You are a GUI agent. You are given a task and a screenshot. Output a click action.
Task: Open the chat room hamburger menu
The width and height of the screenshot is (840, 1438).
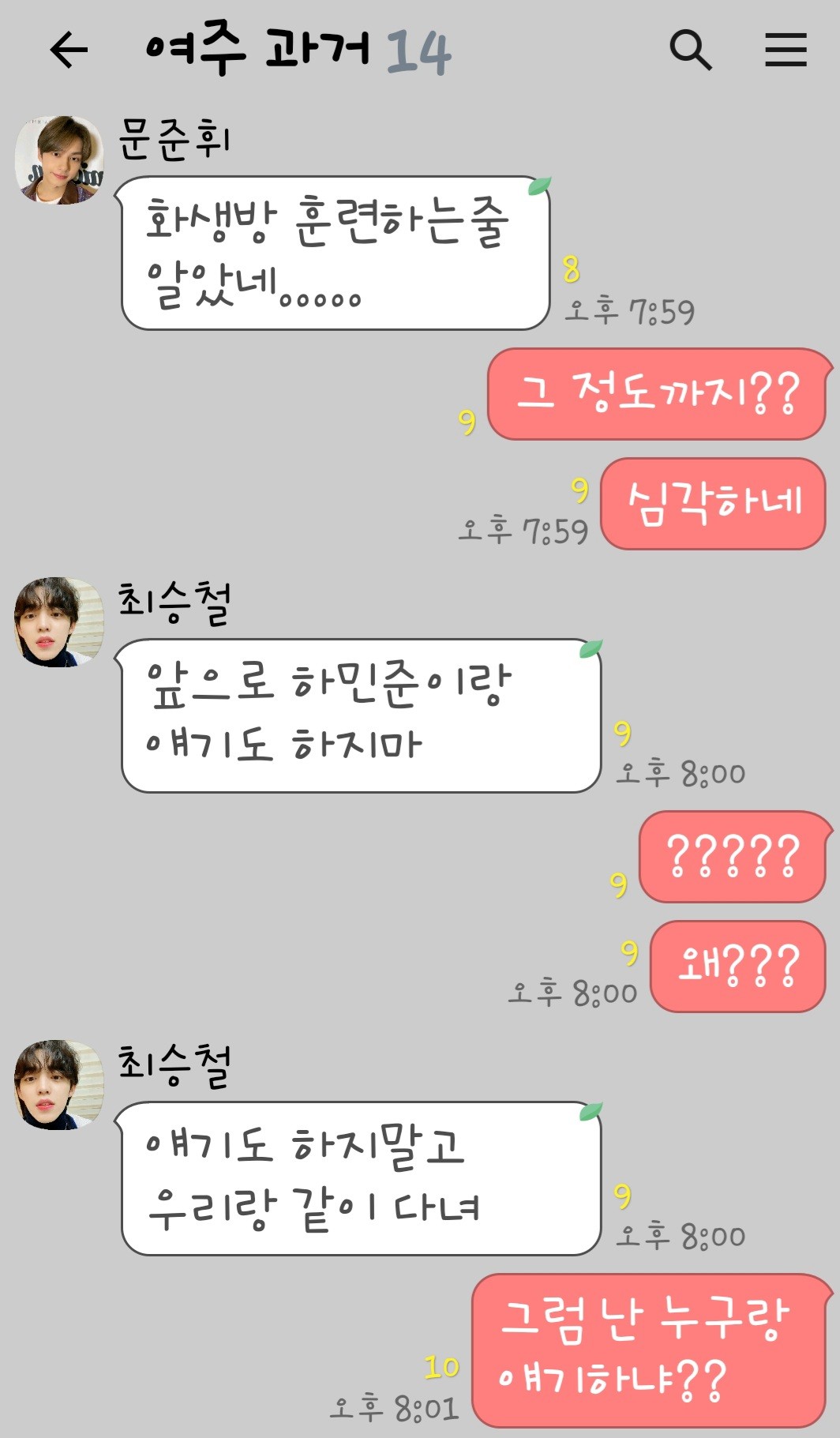pyautogui.click(x=785, y=51)
